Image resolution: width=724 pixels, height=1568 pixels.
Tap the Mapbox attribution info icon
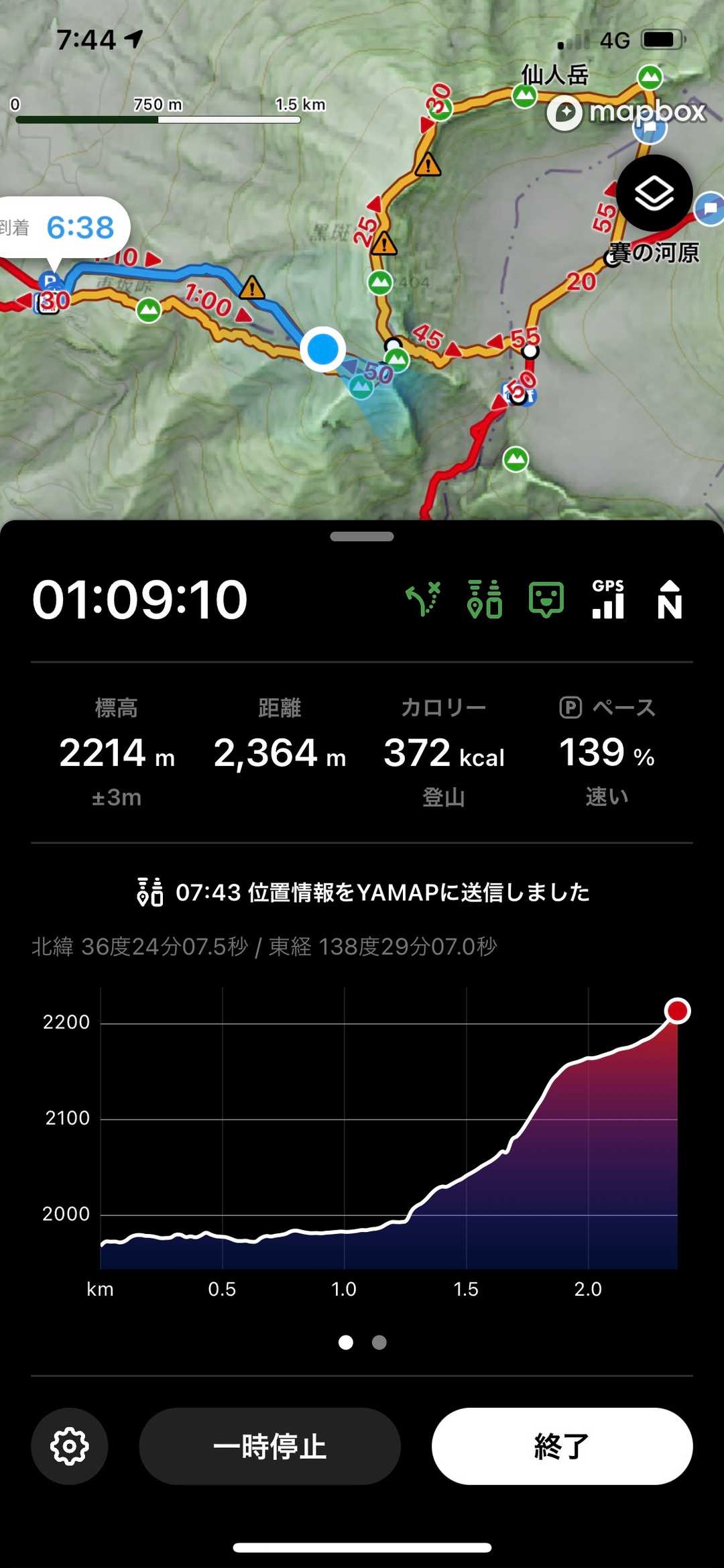pyautogui.click(x=565, y=113)
